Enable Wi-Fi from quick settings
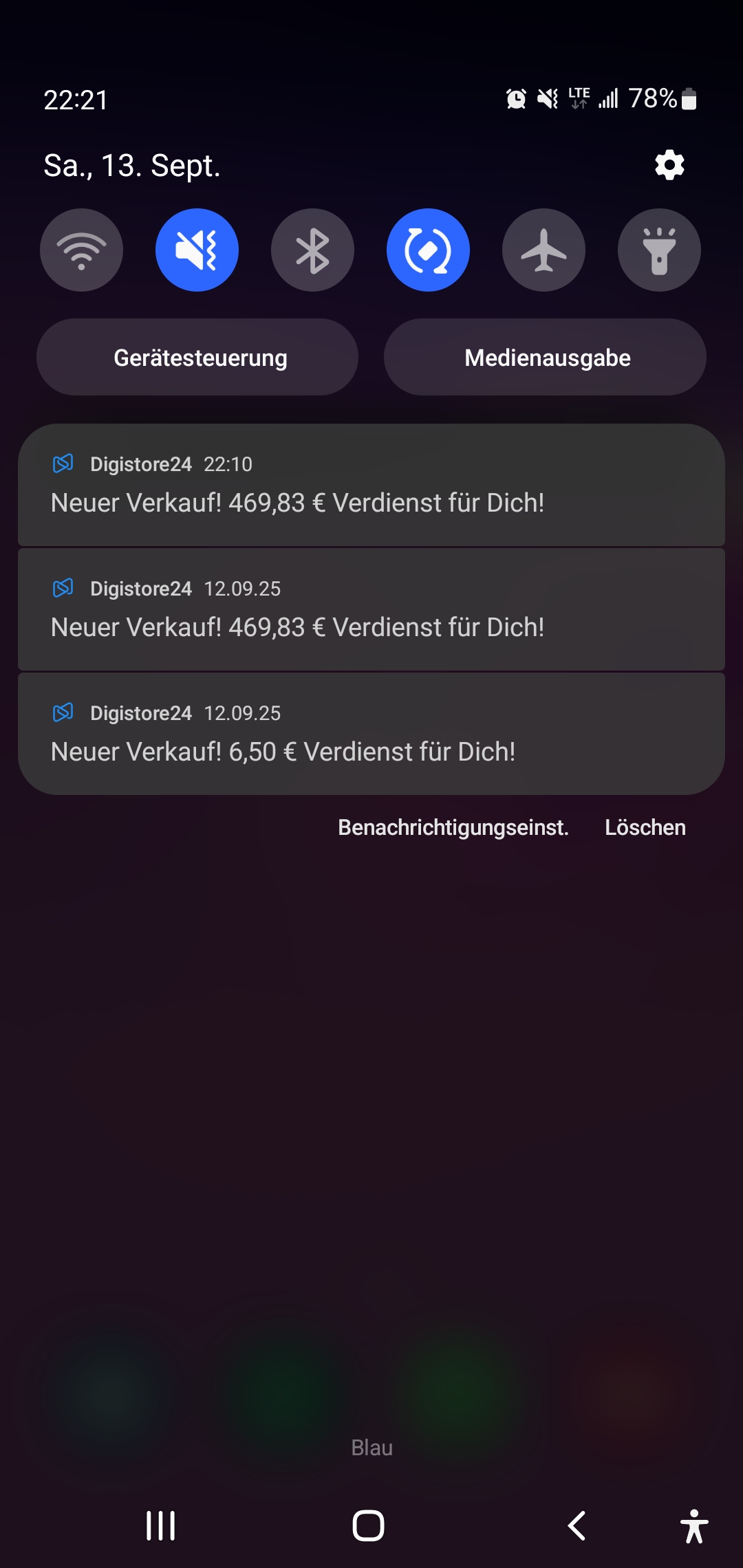743x1568 pixels. click(x=81, y=250)
